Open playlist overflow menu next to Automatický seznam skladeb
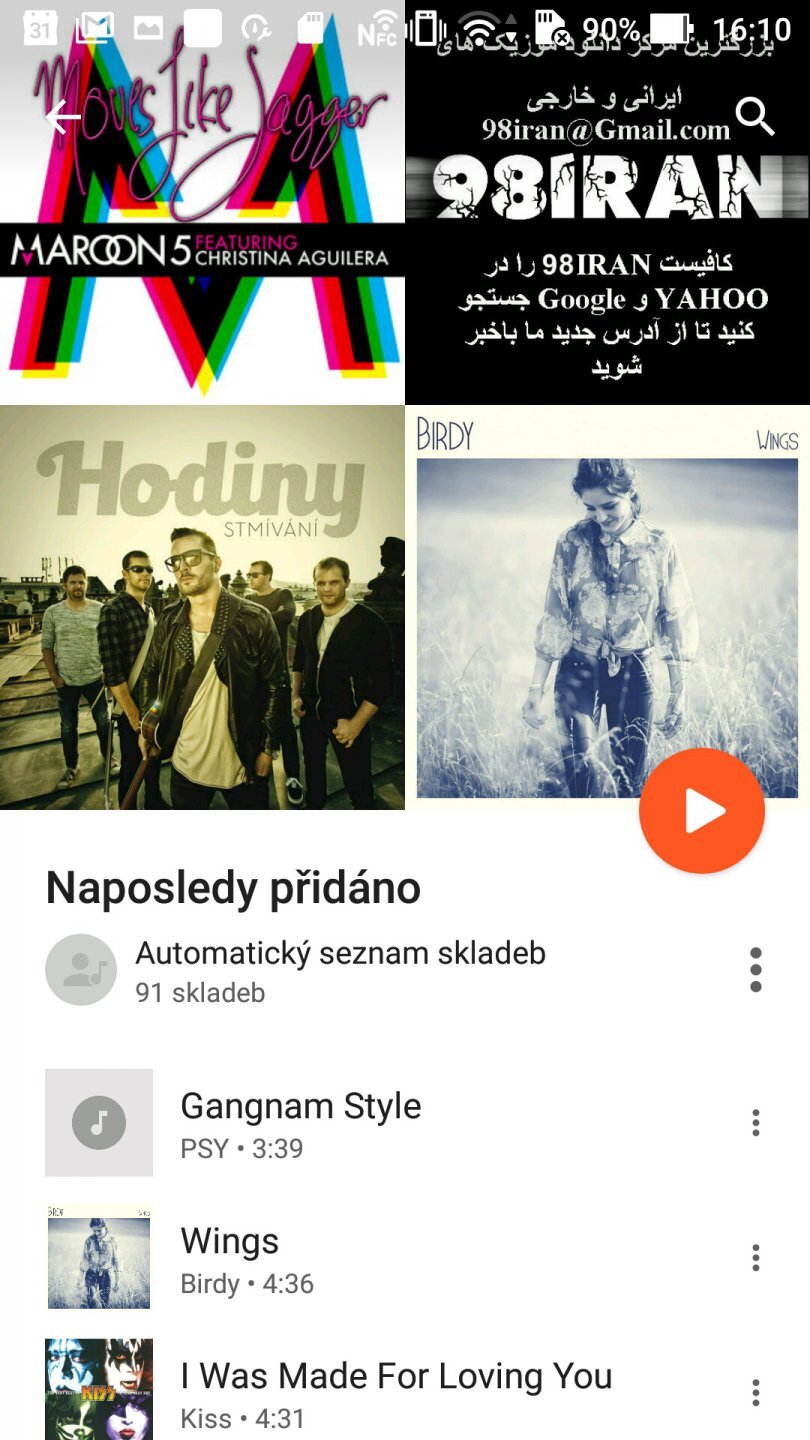This screenshot has height=1440, width=810. coord(756,970)
